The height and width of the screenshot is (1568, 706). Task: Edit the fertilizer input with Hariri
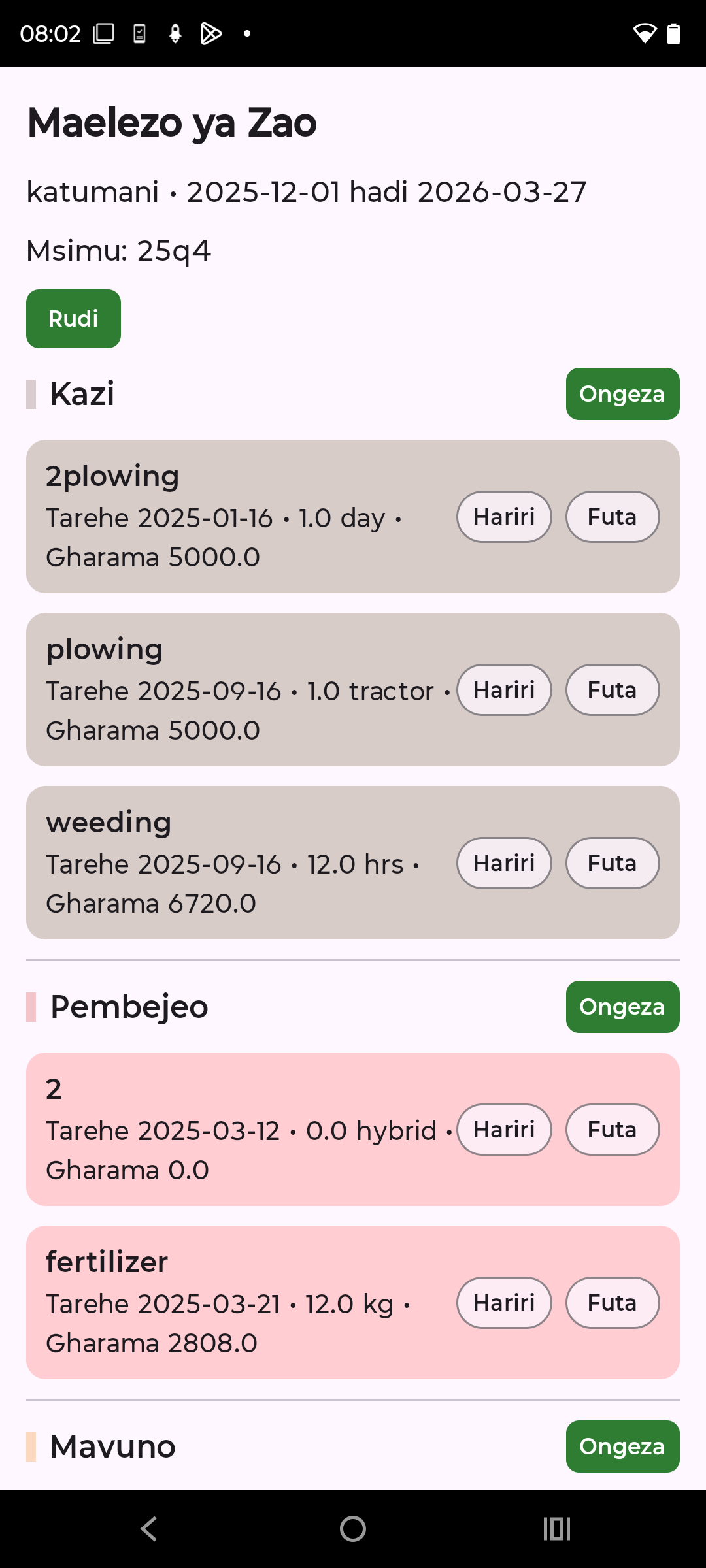click(503, 1302)
